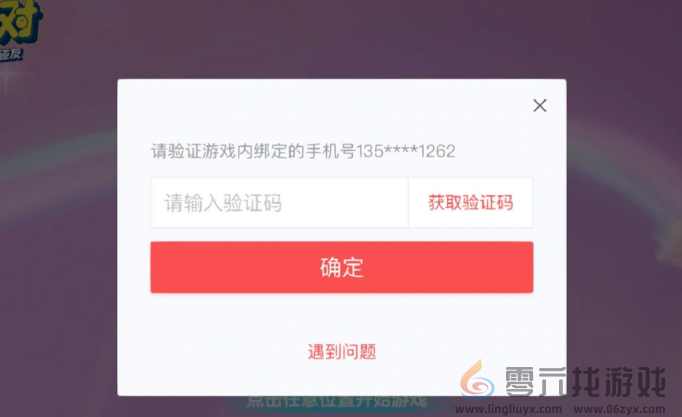
Task: Confirm with the red 确定 button
Action: point(341,267)
